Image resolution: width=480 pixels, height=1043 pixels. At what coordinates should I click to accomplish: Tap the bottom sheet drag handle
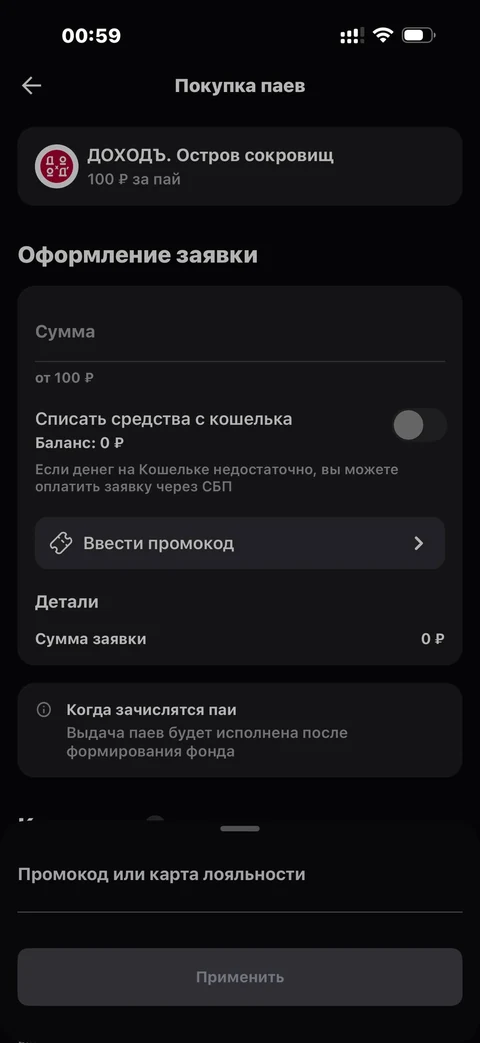pyautogui.click(x=240, y=829)
